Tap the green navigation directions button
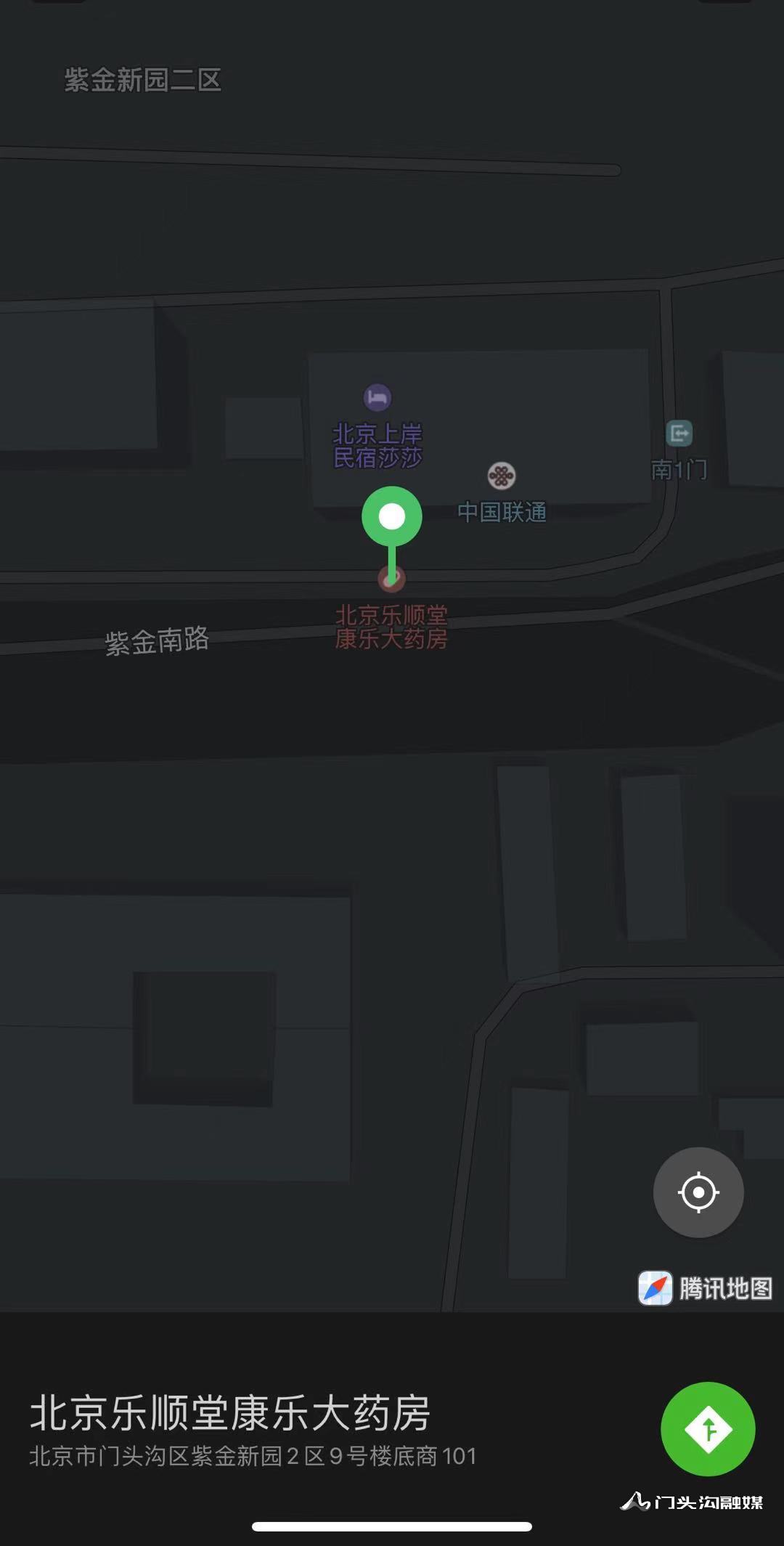The height and width of the screenshot is (1546, 784). coord(708,1428)
